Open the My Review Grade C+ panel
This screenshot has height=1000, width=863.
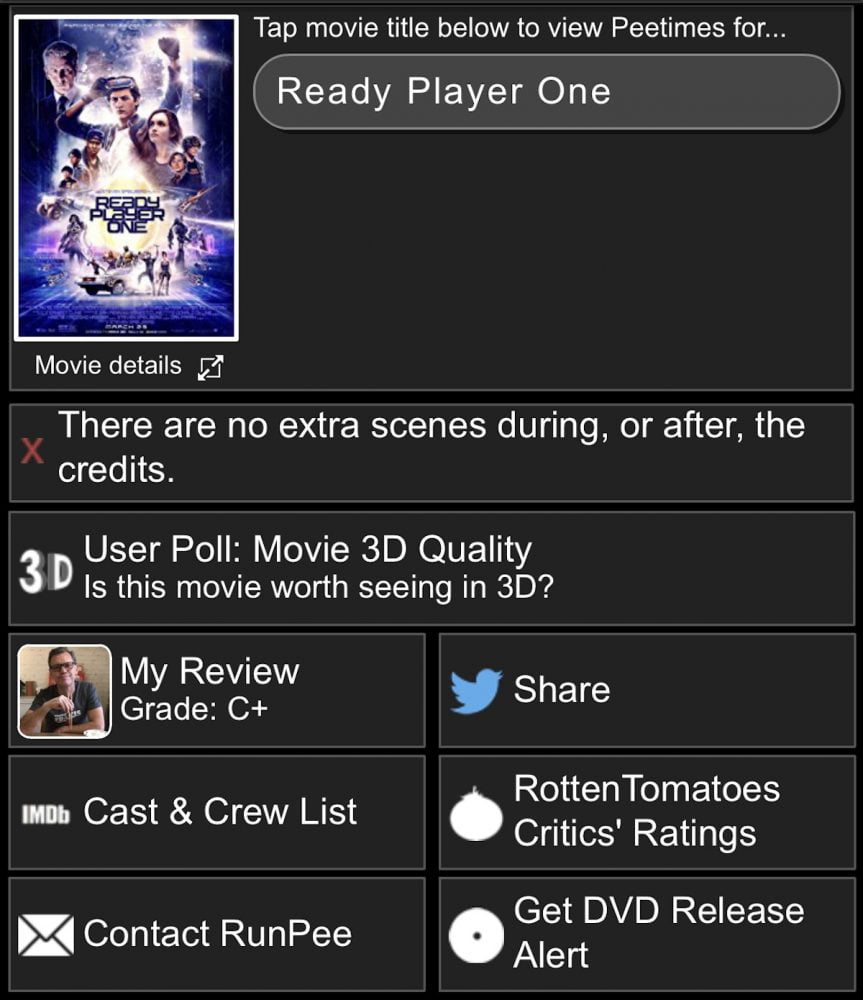[x=216, y=689]
